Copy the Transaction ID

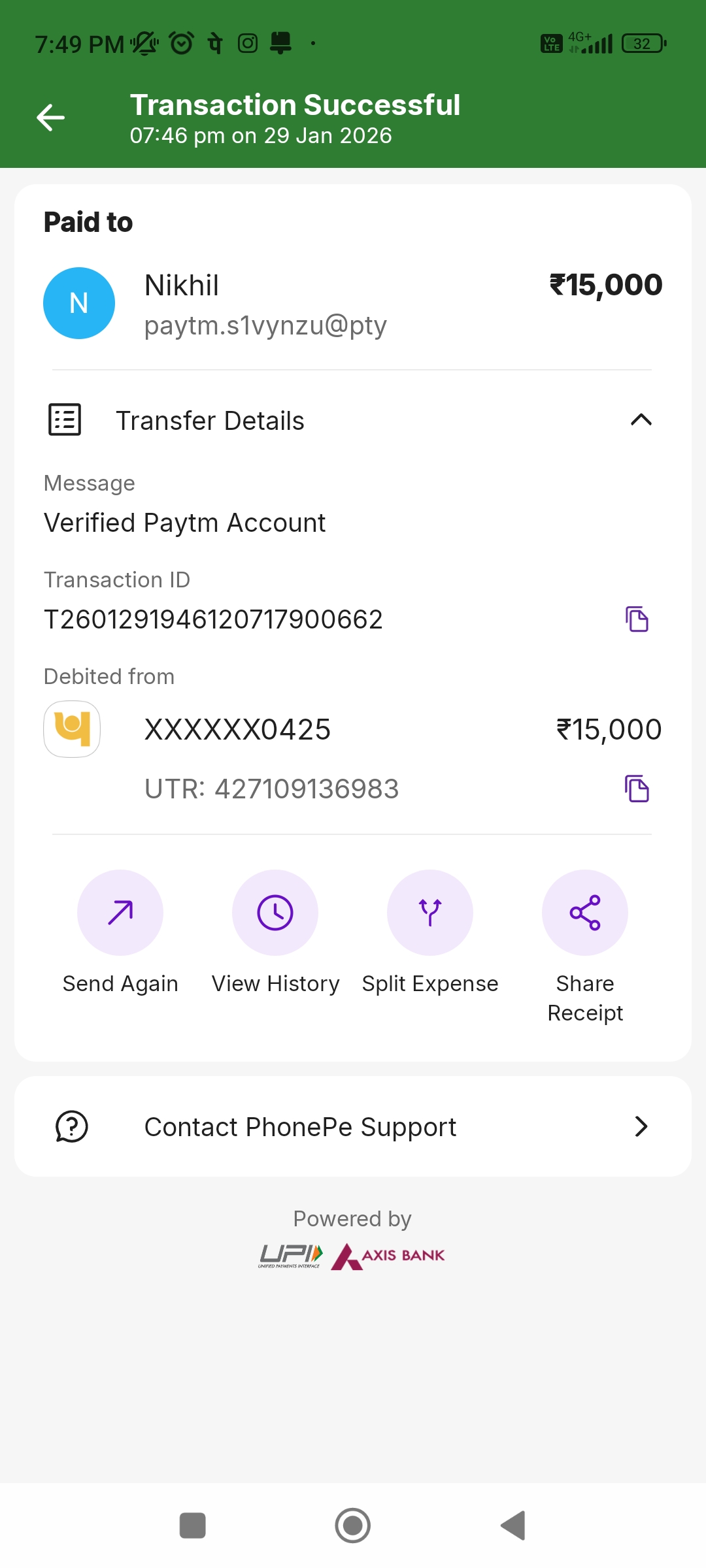pos(637,619)
